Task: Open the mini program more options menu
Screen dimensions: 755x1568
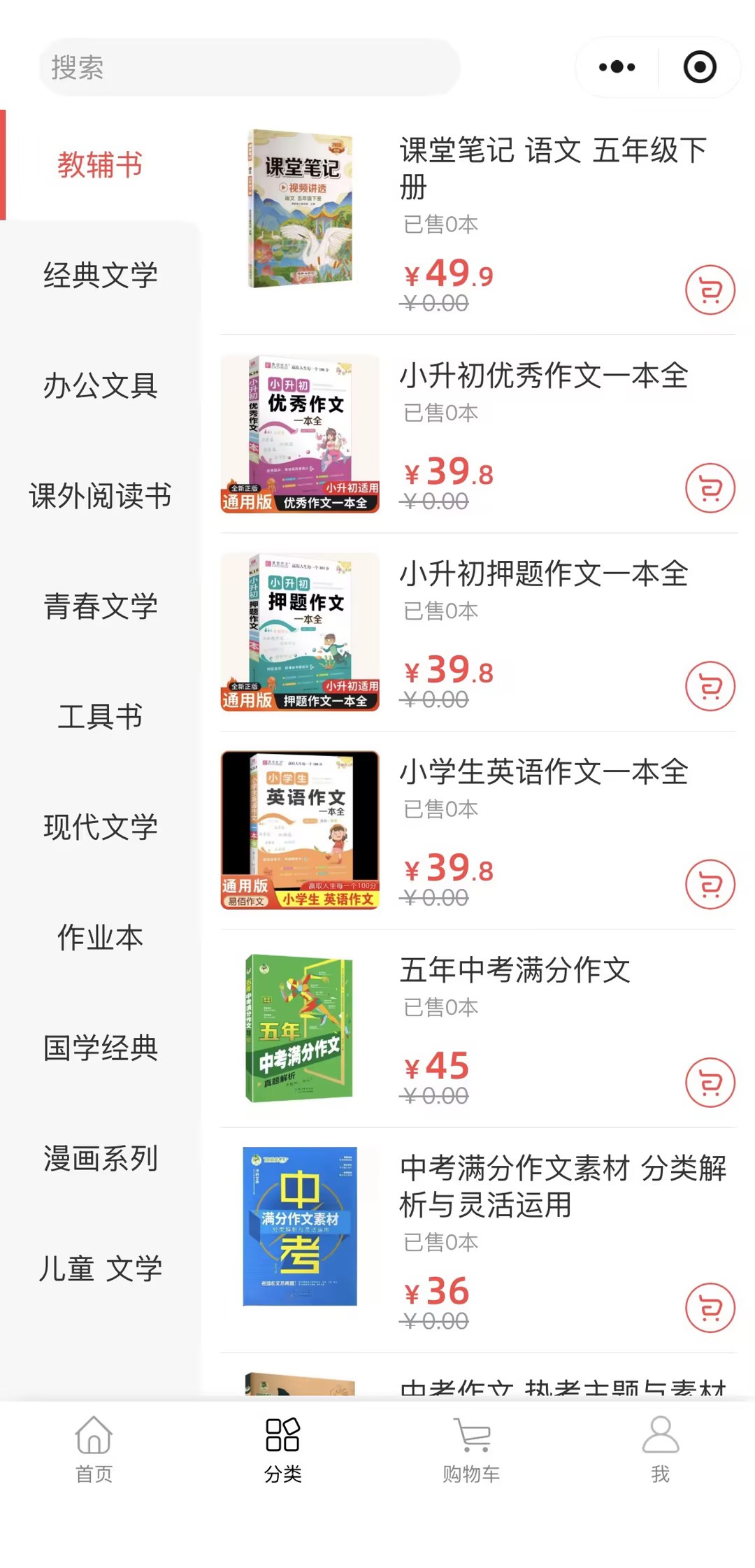Action: [x=617, y=67]
